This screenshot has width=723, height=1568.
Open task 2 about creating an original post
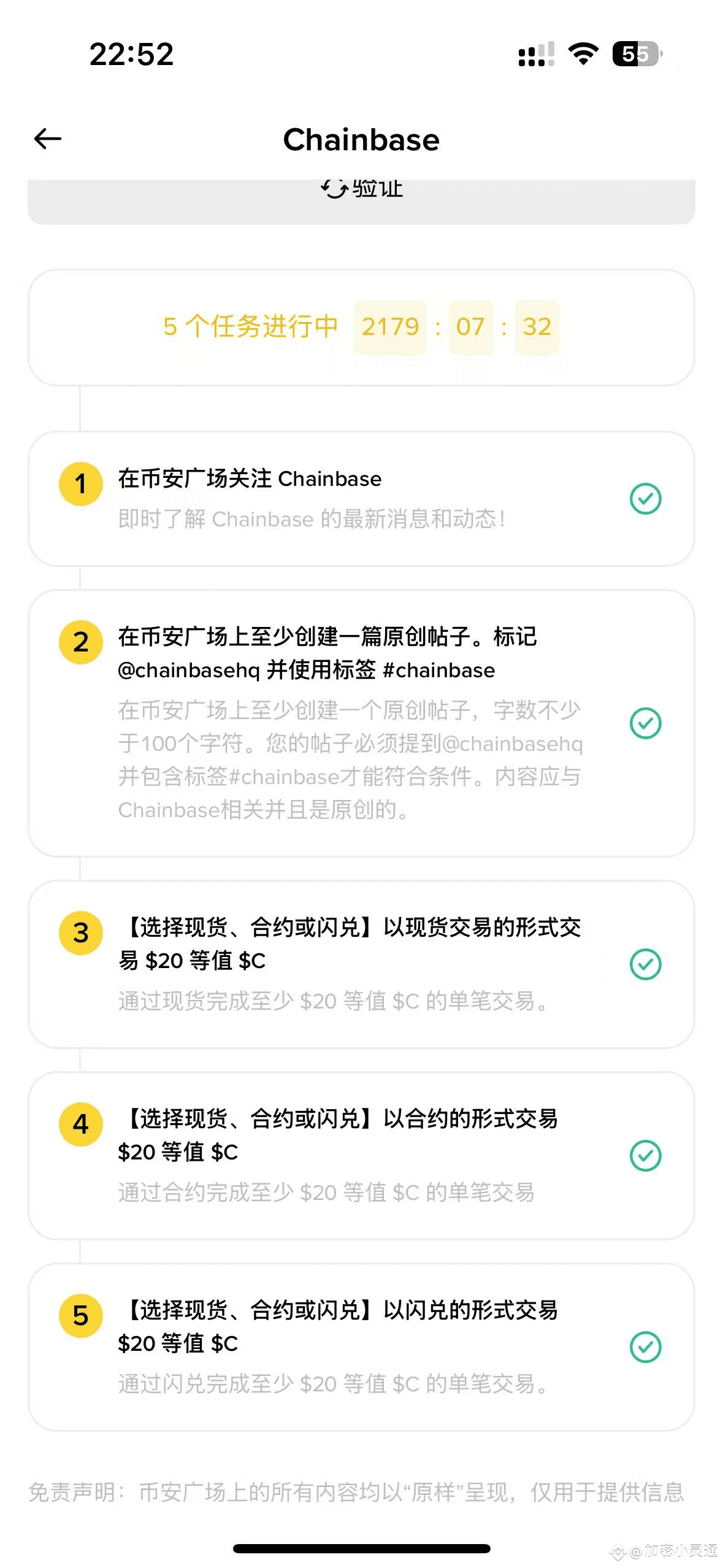click(361, 723)
